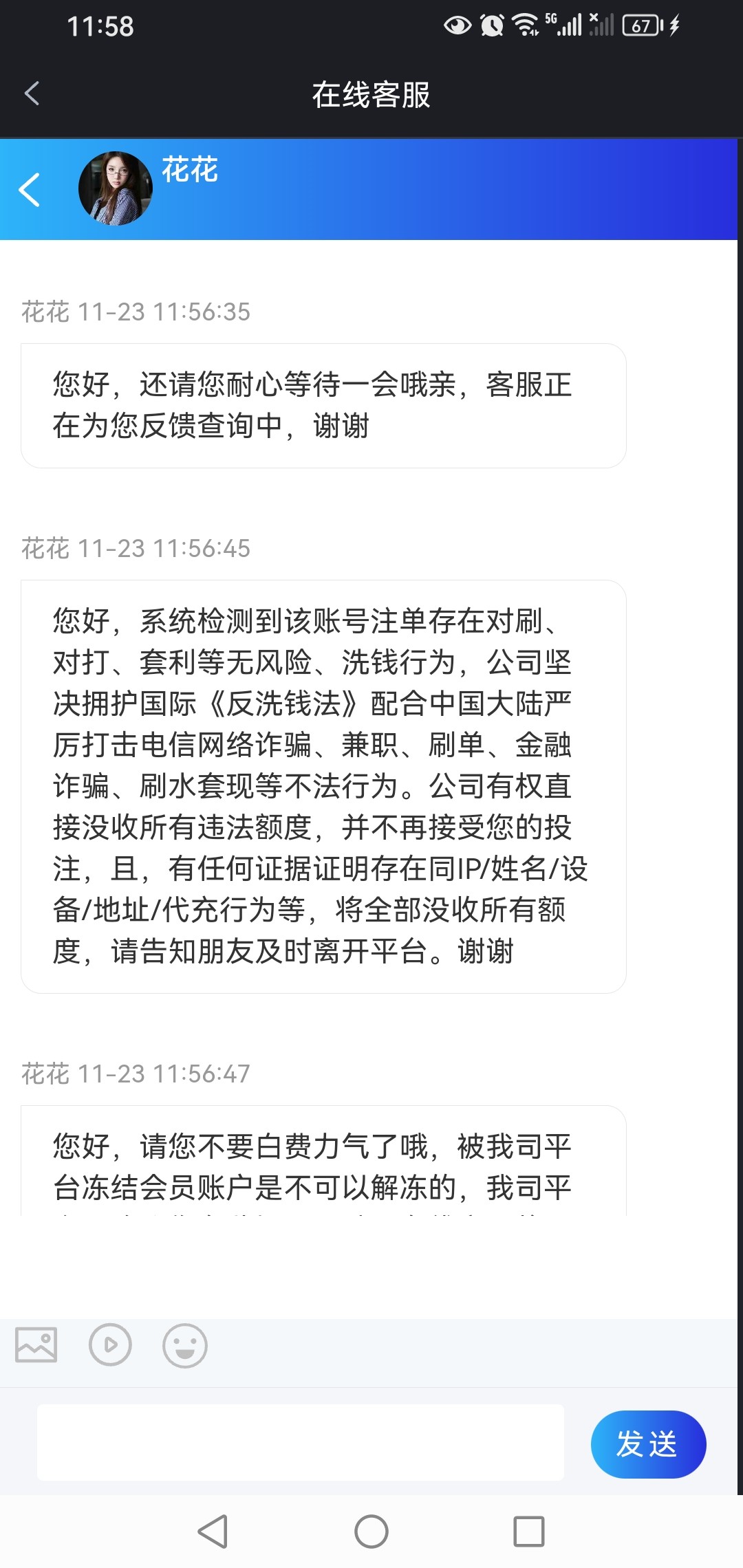Open the emoji picker
743x1568 pixels.
point(184,1345)
